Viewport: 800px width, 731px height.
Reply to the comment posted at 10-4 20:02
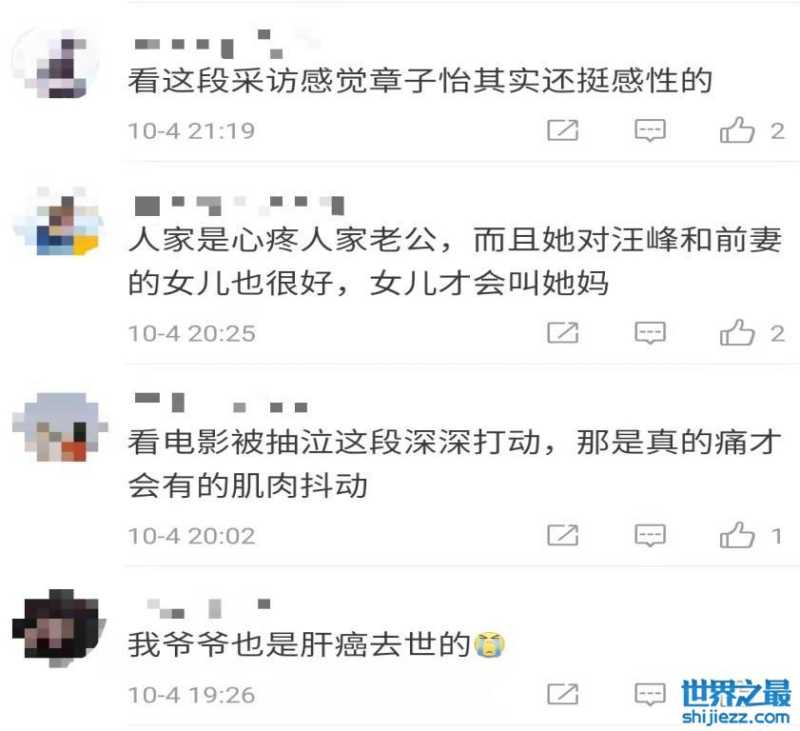tap(650, 536)
